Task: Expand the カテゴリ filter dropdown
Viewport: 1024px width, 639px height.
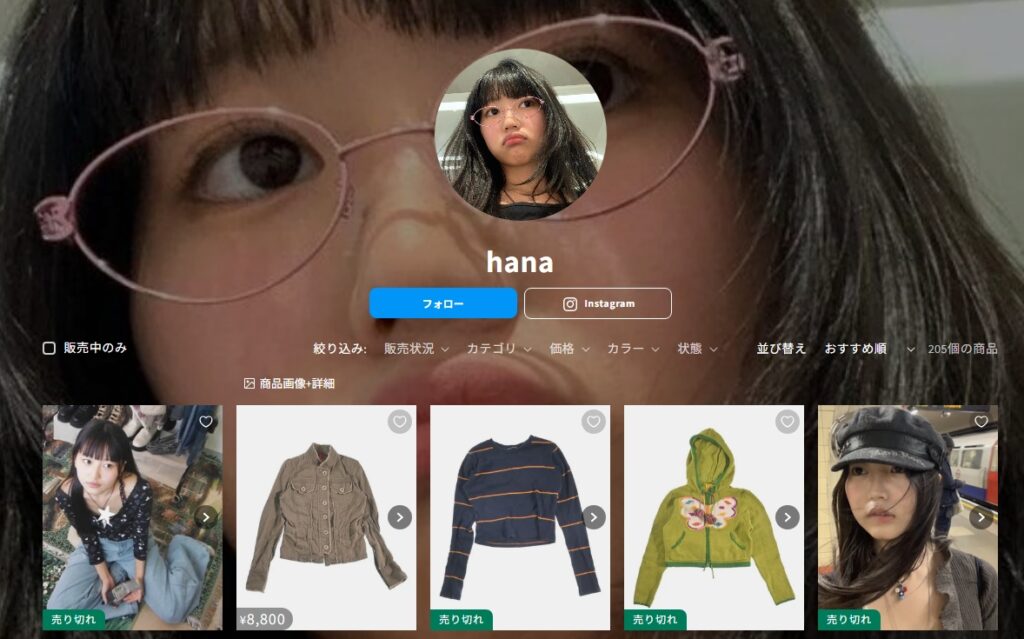Action: (499, 349)
